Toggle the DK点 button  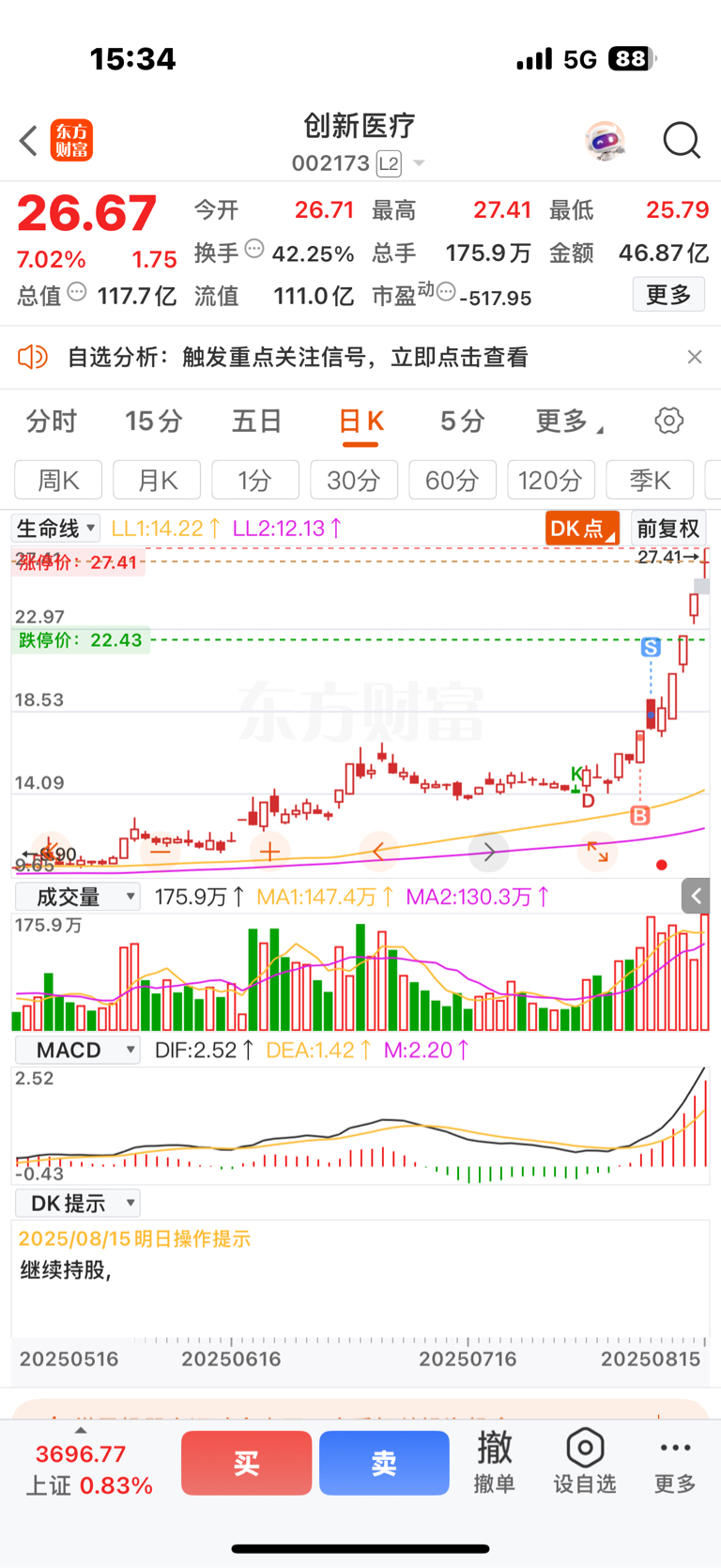tap(582, 529)
